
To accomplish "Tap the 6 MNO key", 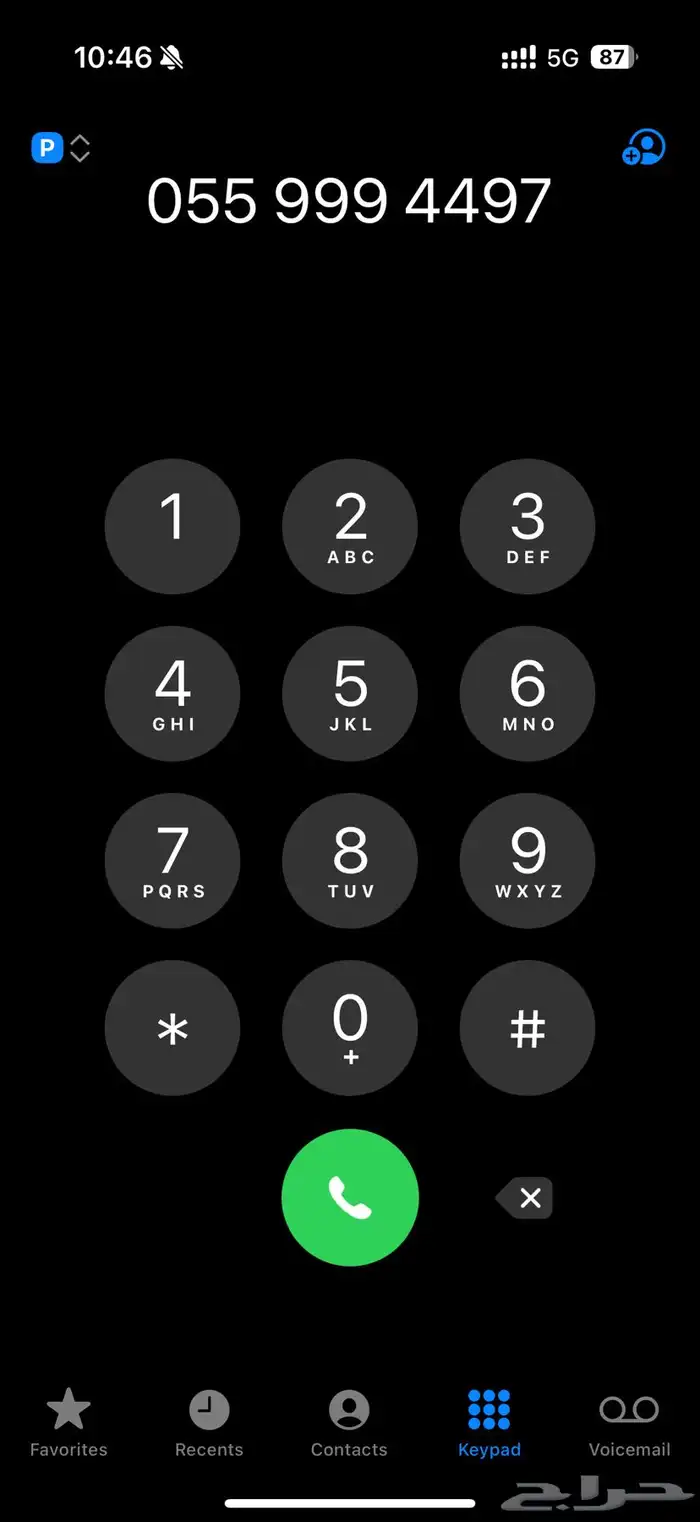I will [527, 694].
